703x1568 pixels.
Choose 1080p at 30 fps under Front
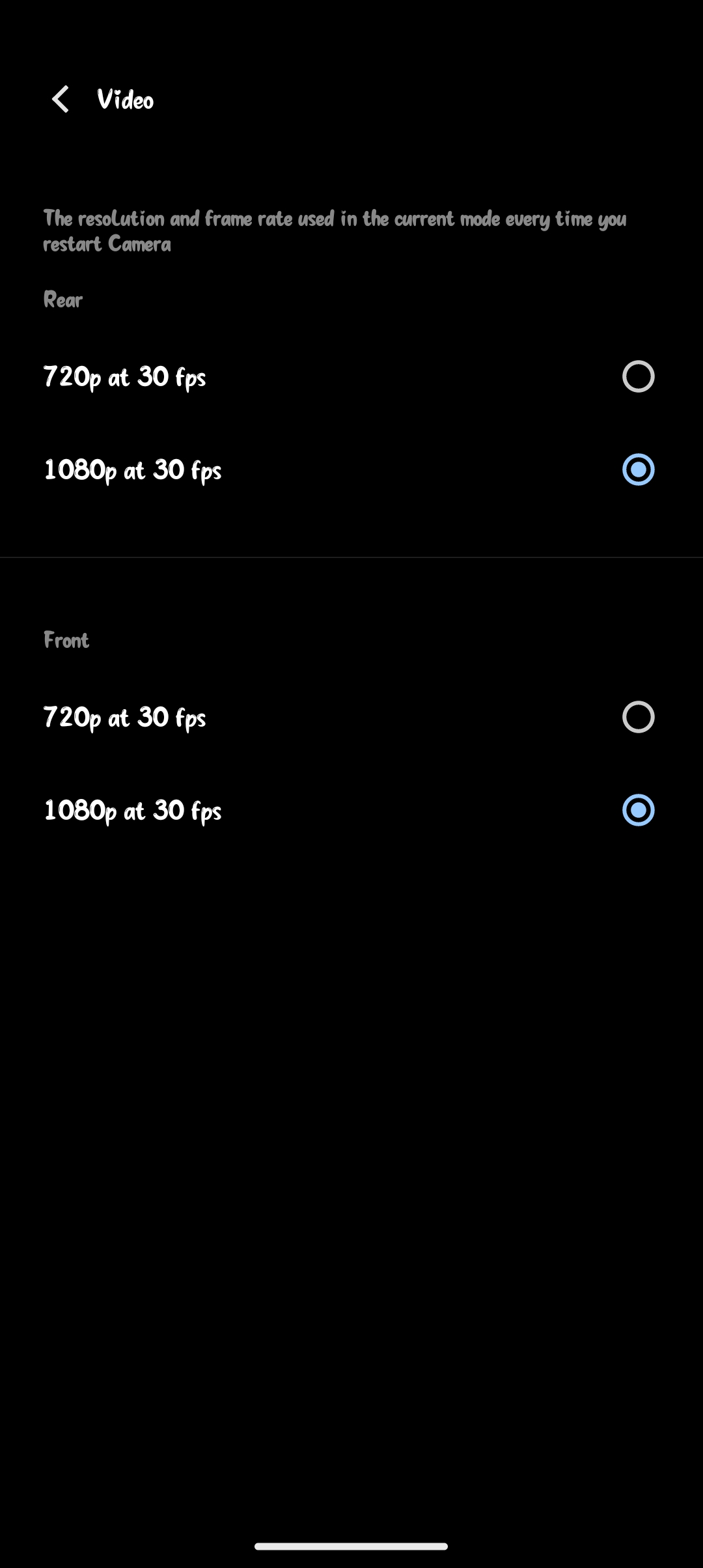click(x=637, y=810)
